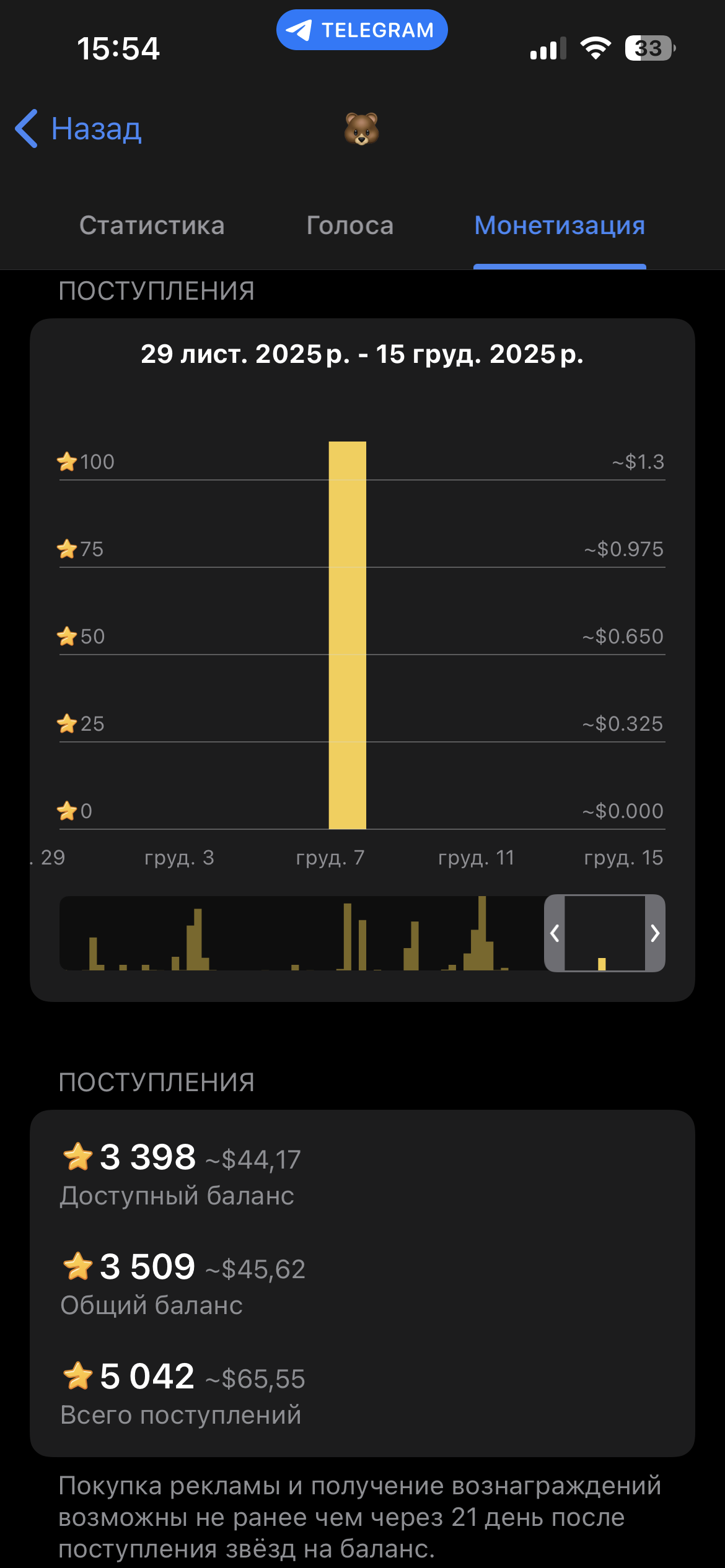Tap the left chevron on the chart scrubber
The image size is (725, 1568).
556,934
